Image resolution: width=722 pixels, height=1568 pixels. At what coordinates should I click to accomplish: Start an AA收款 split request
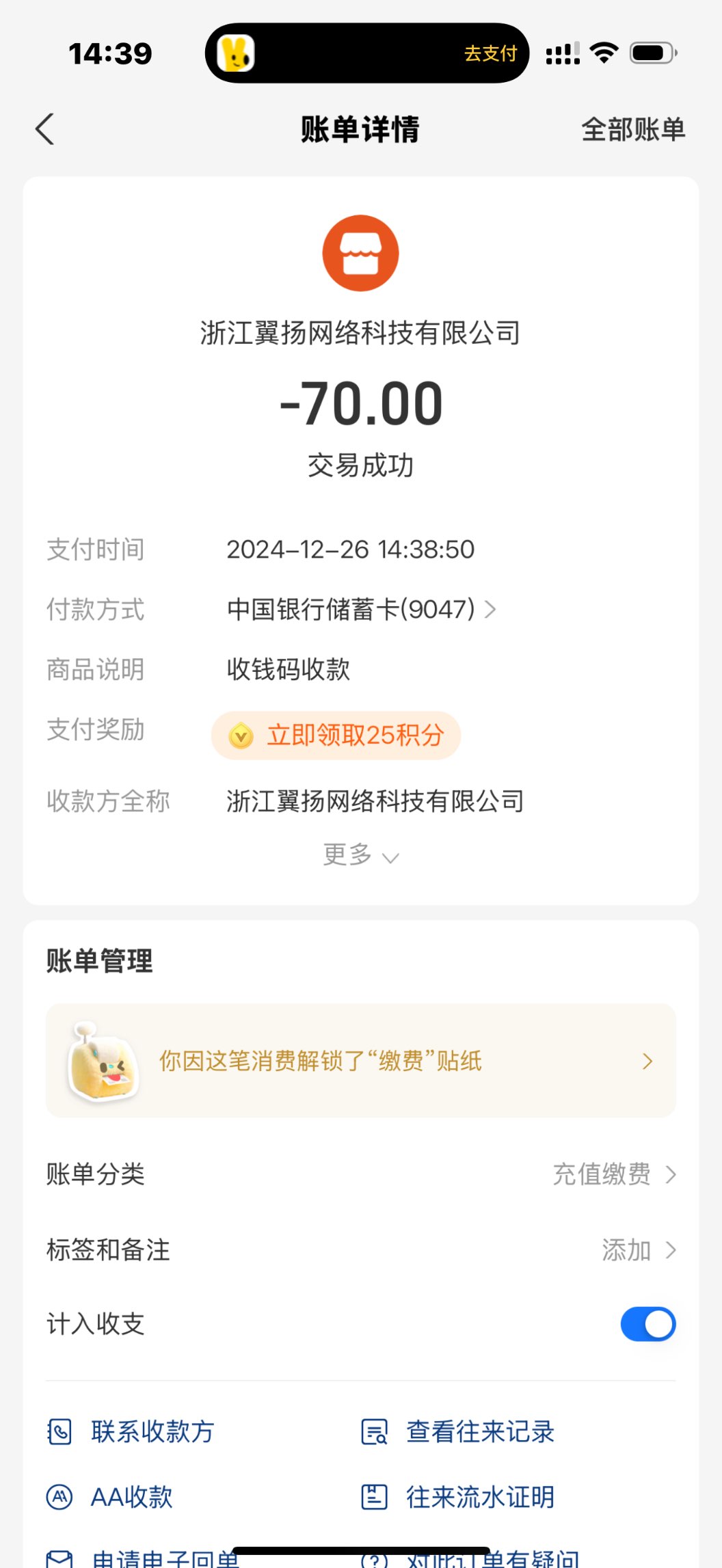click(110, 1497)
